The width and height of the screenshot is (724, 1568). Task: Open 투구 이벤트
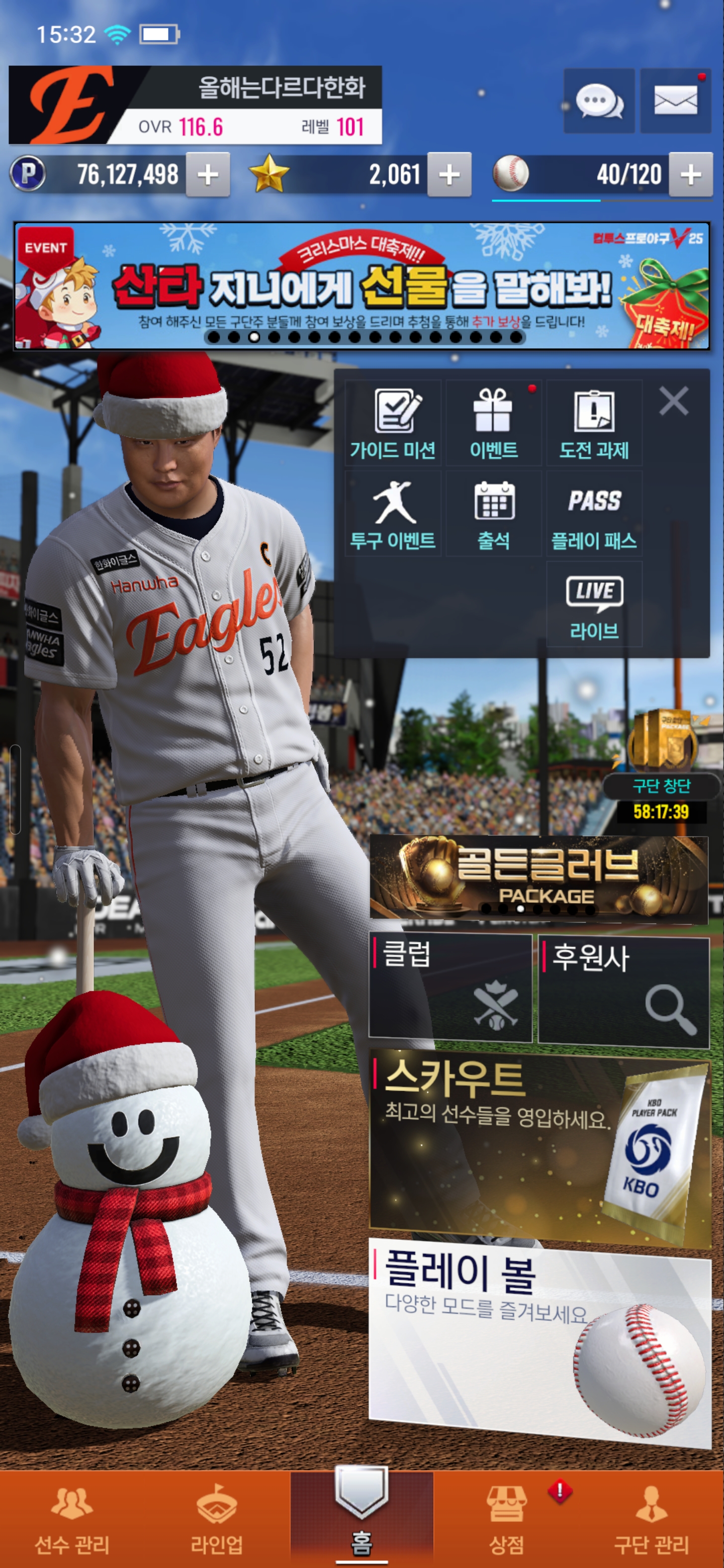(x=393, y=514)
